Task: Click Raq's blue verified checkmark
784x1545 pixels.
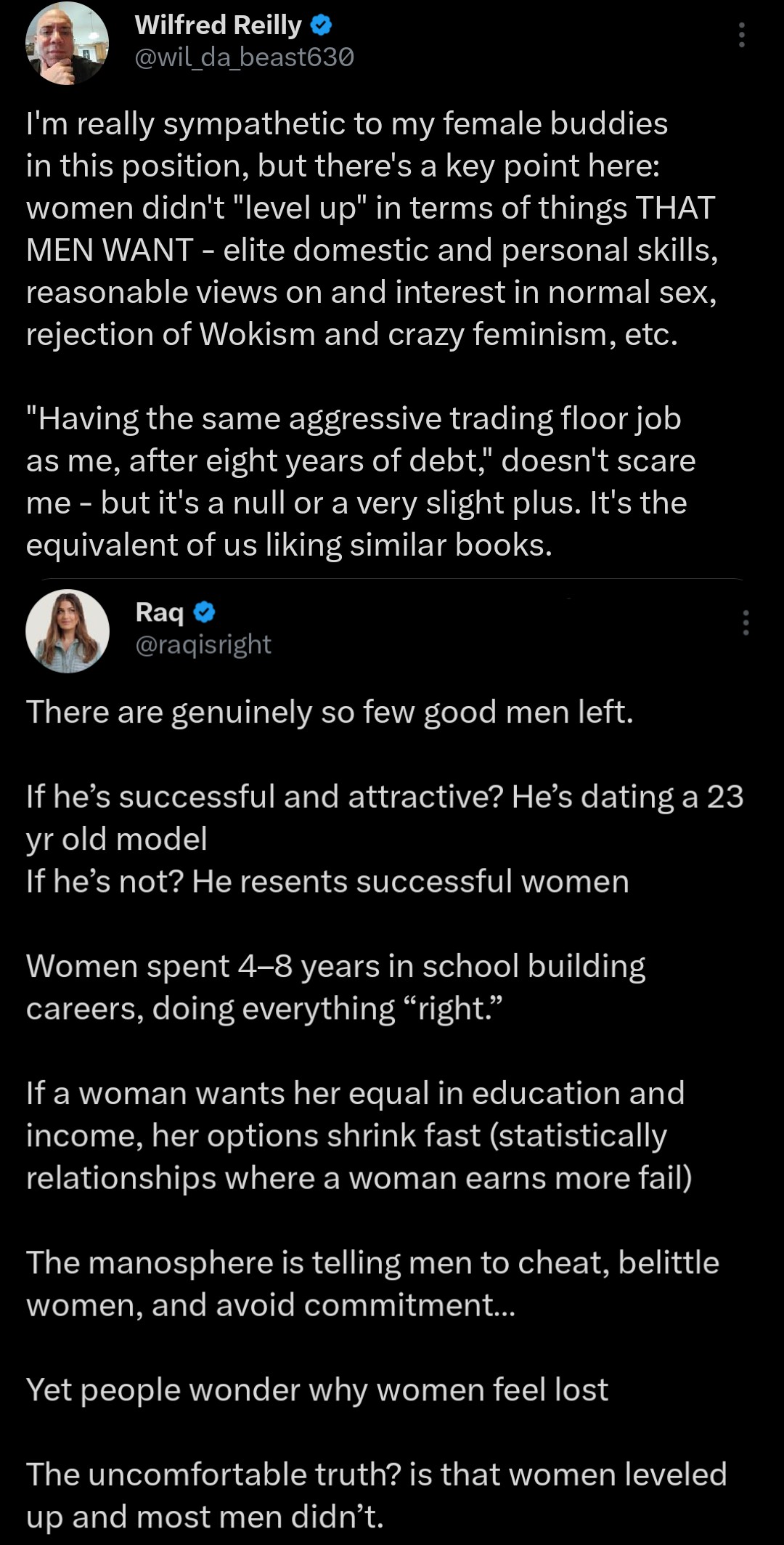Action: pos(205,611)
